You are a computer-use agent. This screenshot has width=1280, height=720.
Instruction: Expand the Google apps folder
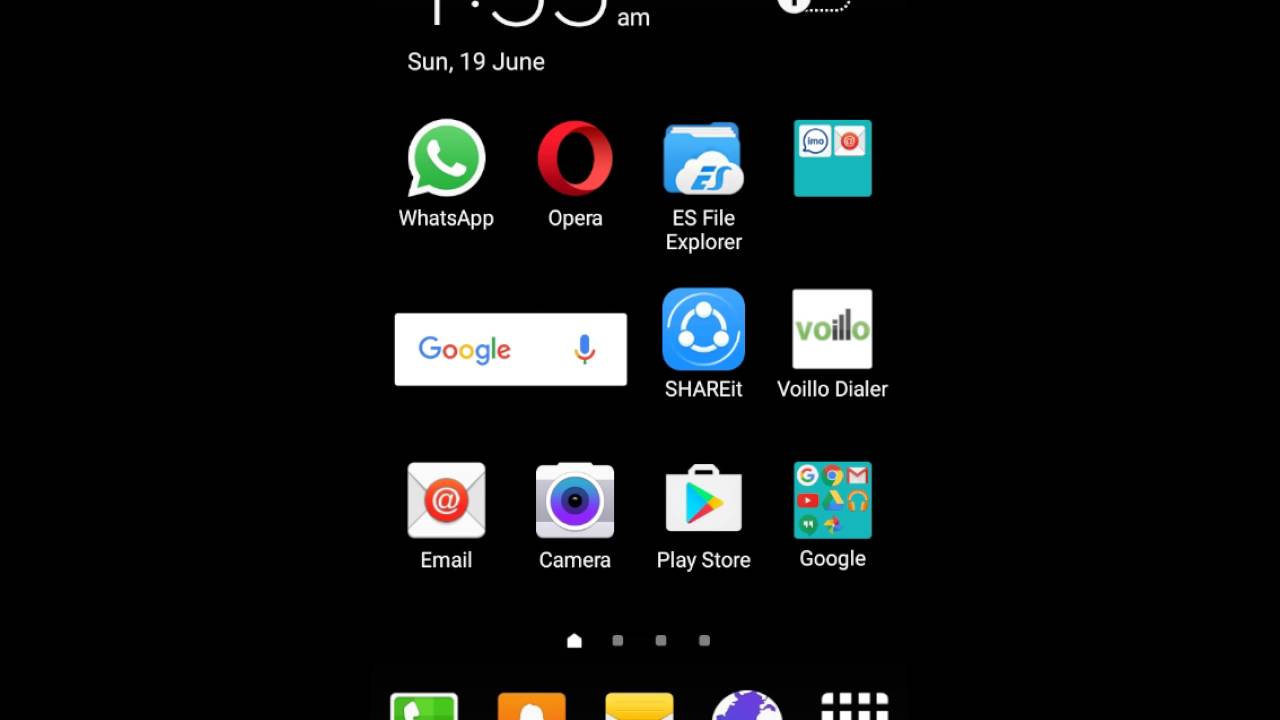[832, 500]
